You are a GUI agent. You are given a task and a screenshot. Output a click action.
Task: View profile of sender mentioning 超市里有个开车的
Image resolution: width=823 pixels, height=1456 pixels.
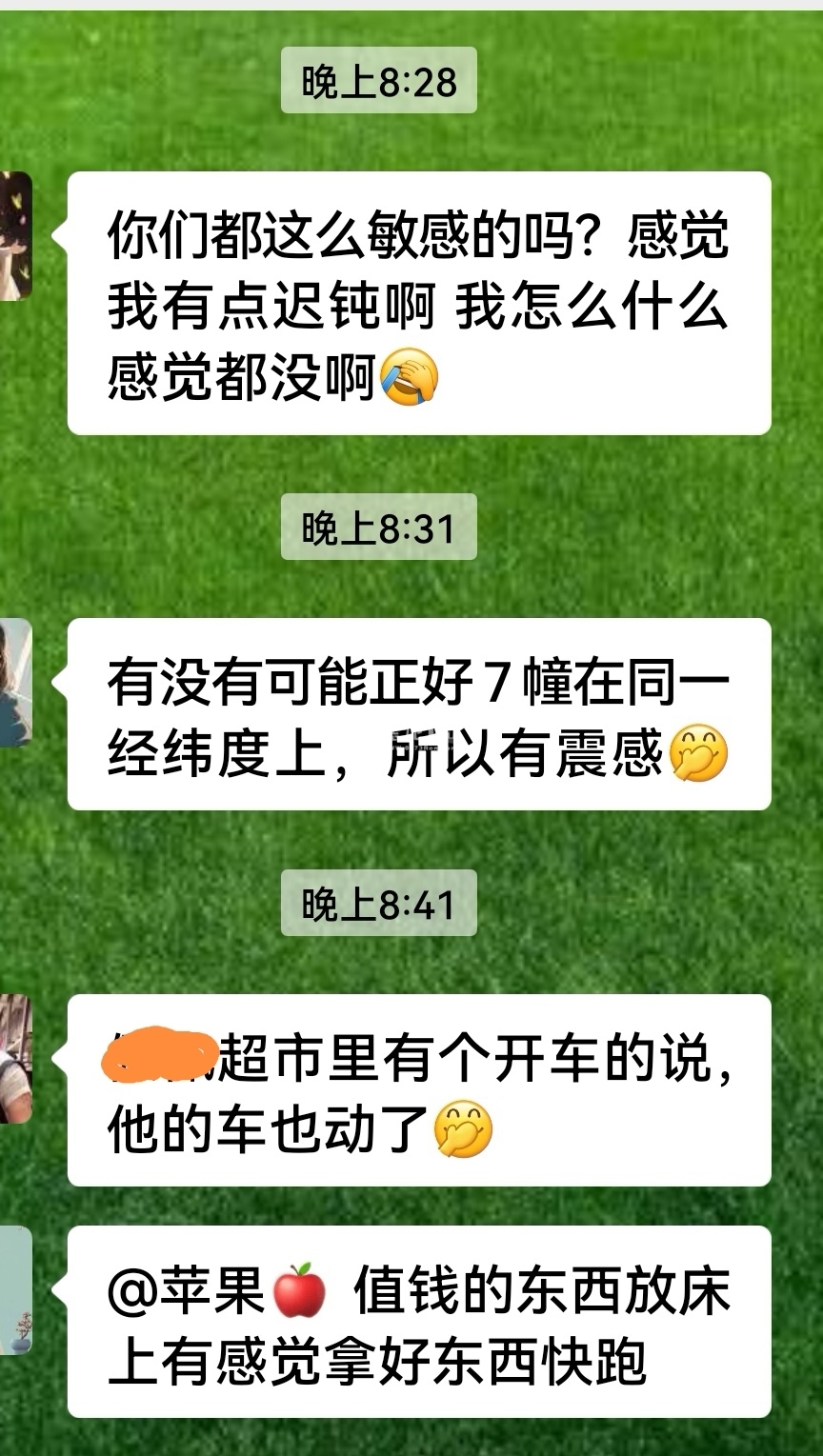(15, 1058)
